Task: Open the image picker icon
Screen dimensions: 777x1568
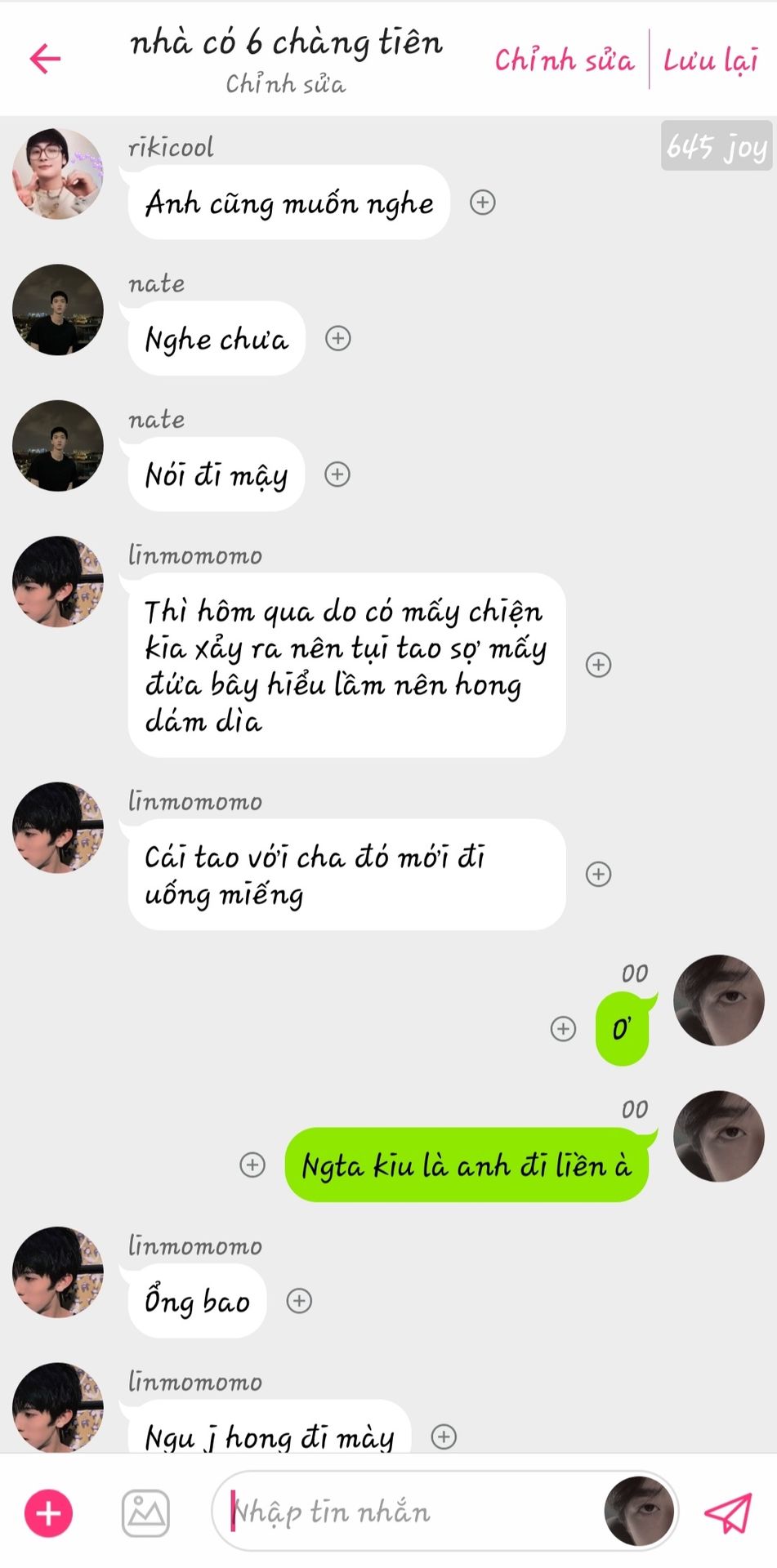Action: 145,1513
